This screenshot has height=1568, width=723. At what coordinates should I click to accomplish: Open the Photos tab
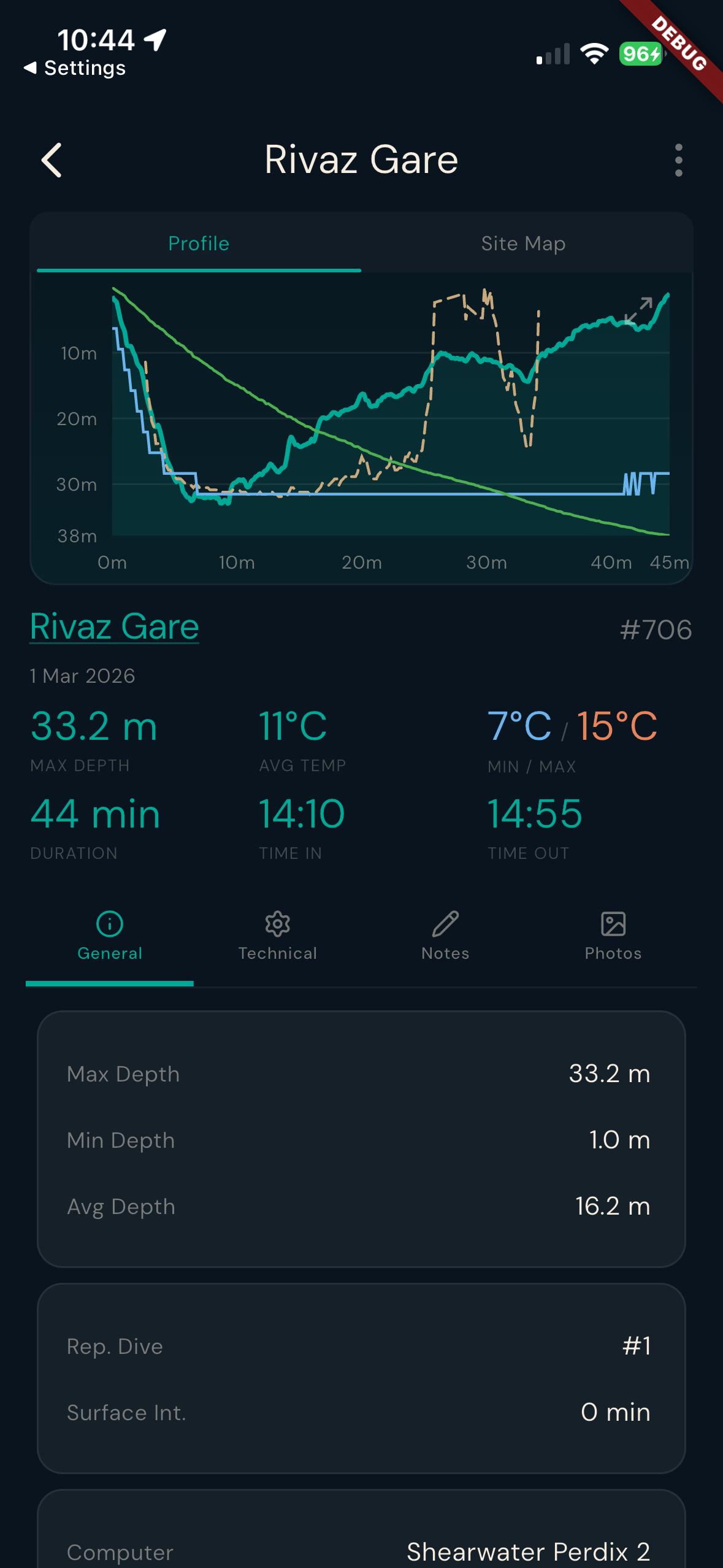613,937
